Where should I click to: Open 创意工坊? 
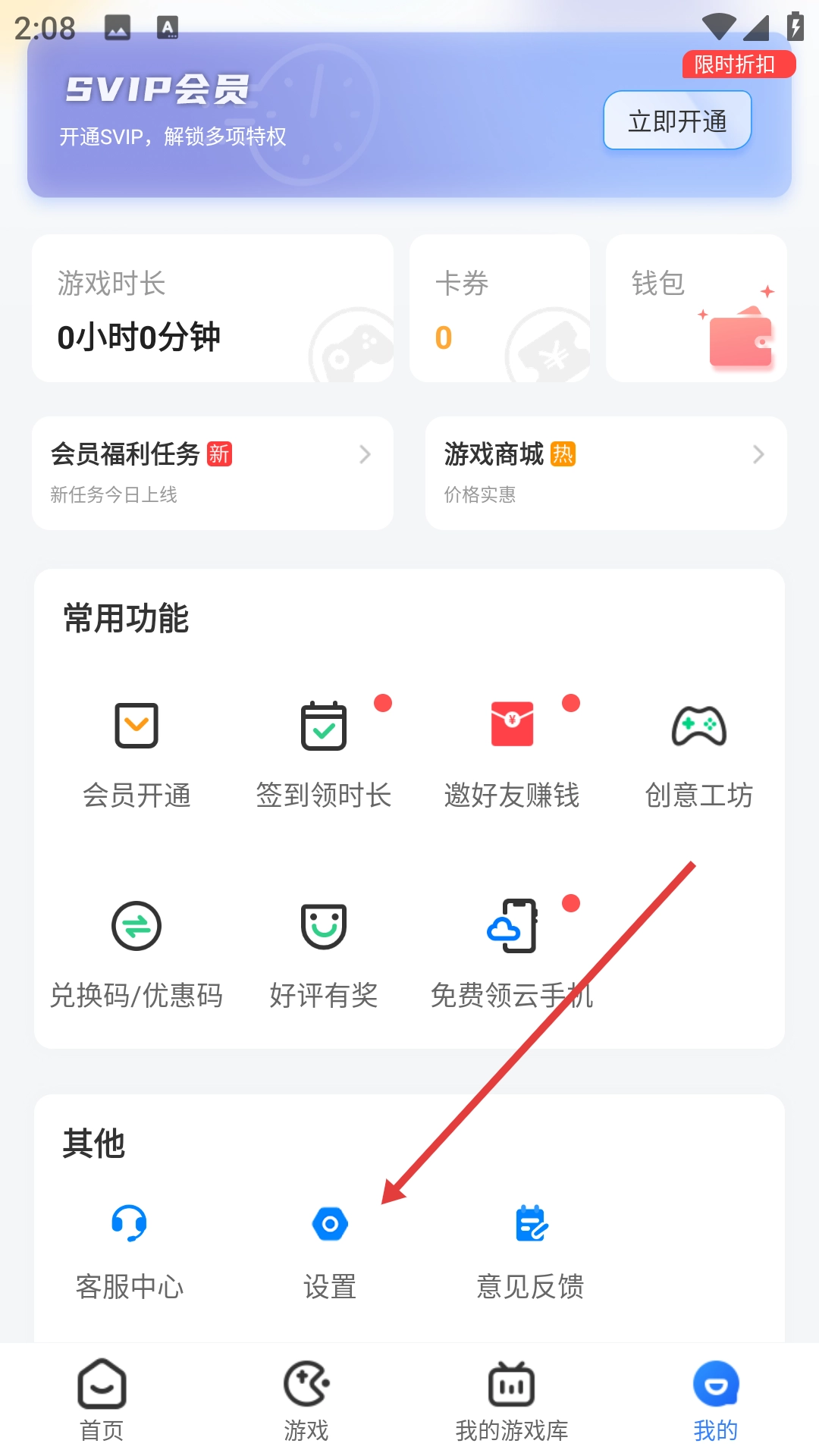(698, 755)
